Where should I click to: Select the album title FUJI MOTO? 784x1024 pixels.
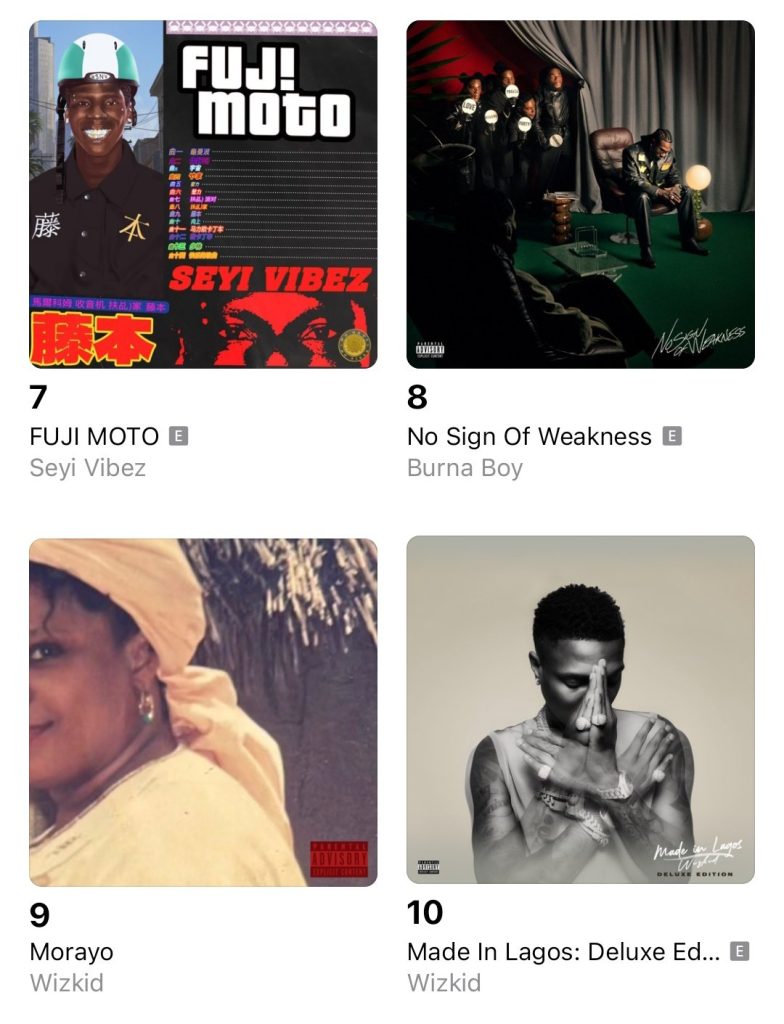point(90,435)
